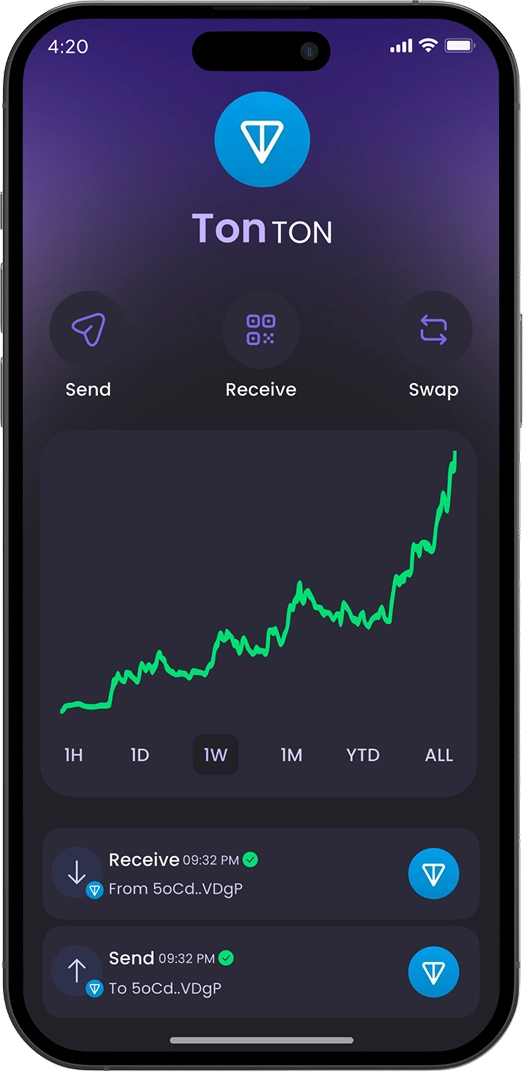The width and height of the screenshot is (523, 1074).
Task: Open the Send transaction to 5oCd..VDgP
Action: pos(261,972)
